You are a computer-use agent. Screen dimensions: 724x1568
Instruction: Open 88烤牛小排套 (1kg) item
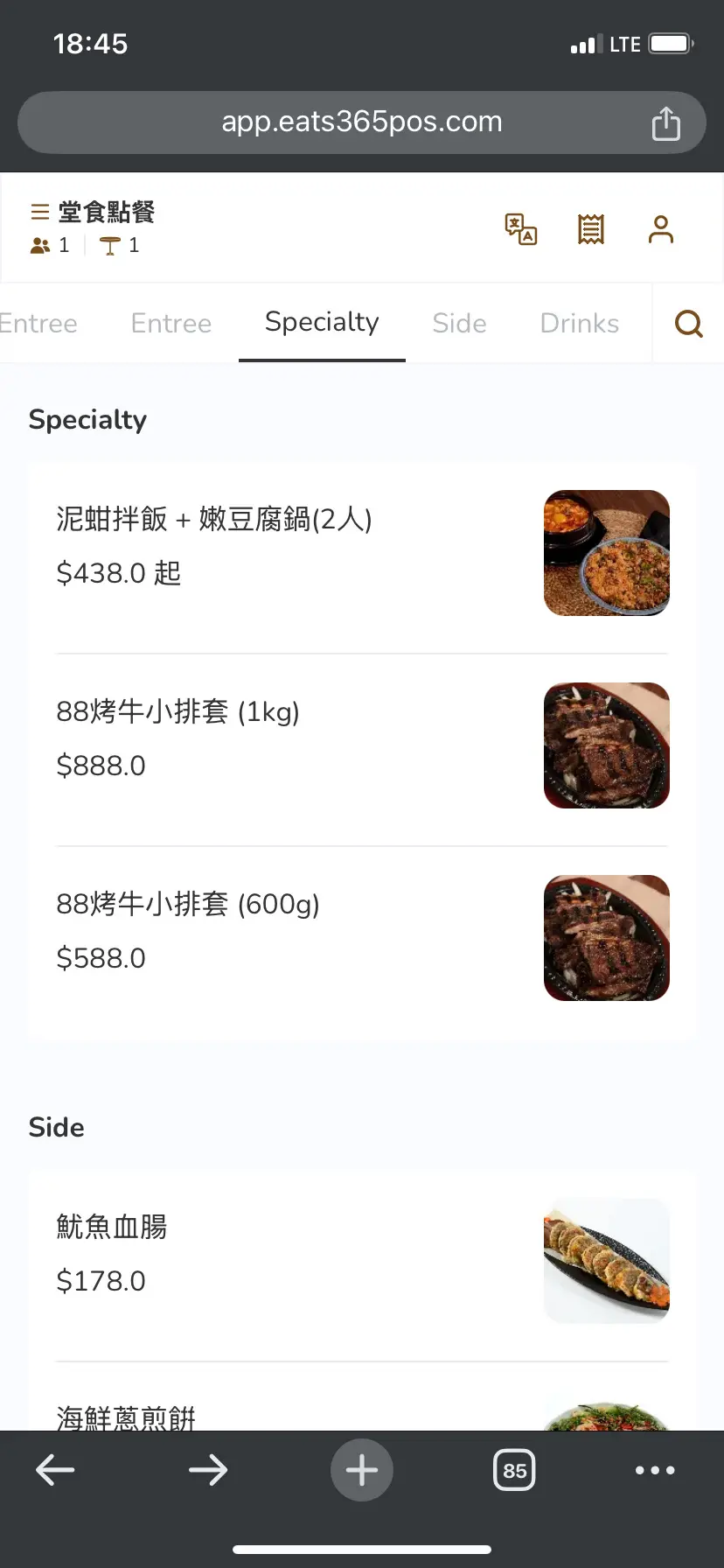(362, 745)
